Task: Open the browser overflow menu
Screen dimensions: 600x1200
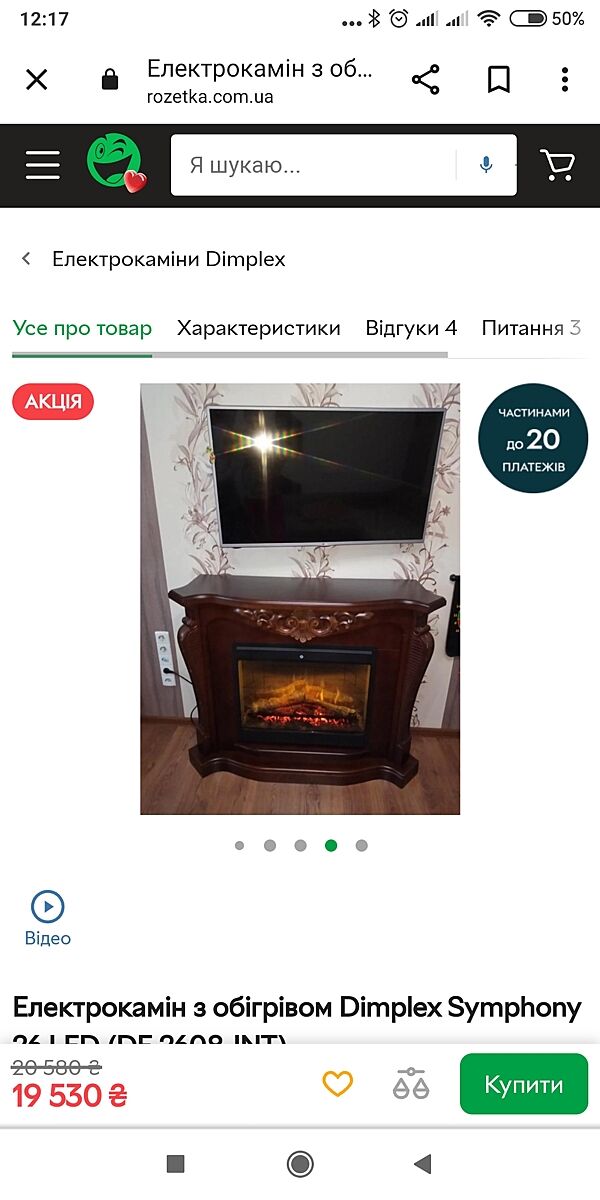Action: coord(565,80)
